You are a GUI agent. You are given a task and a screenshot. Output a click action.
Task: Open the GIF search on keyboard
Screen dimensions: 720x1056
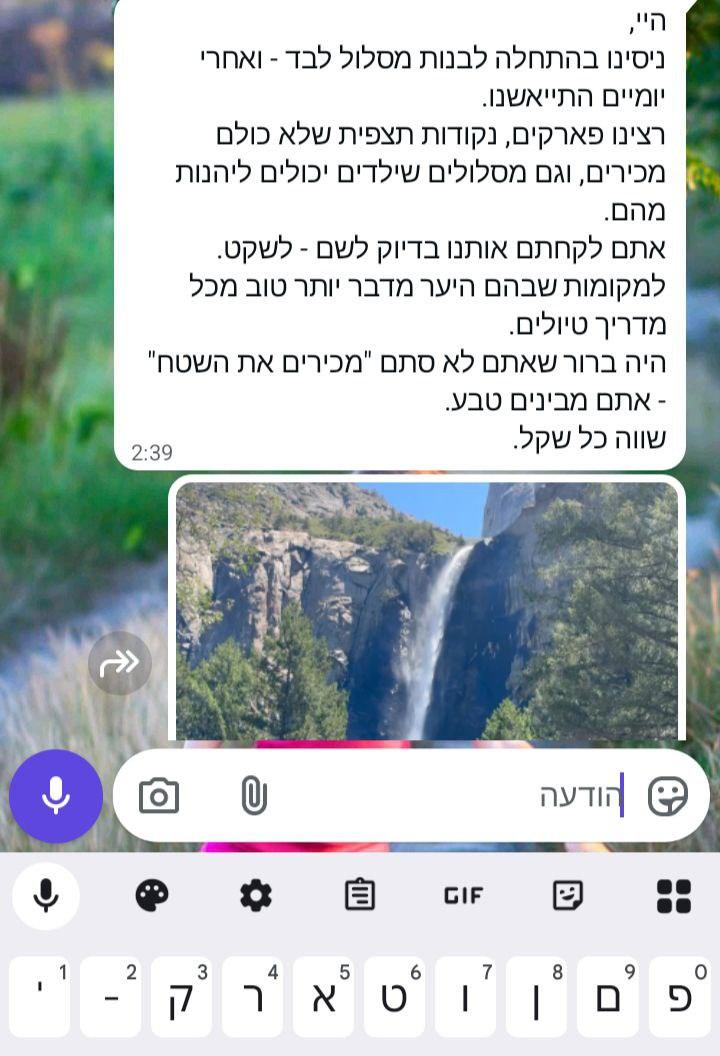click(x=463, y=895)
